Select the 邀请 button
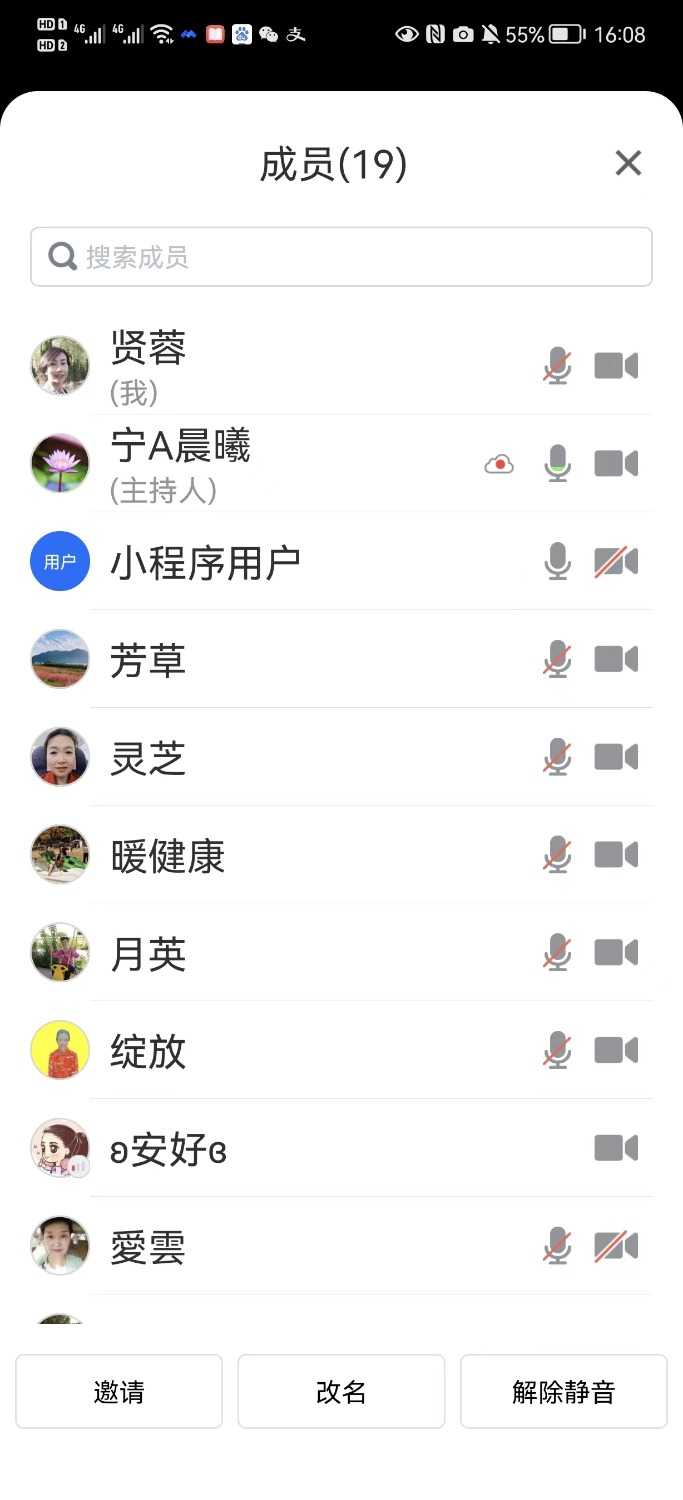The height and width of the screenshot is (1500, 683). (119, 1391)
